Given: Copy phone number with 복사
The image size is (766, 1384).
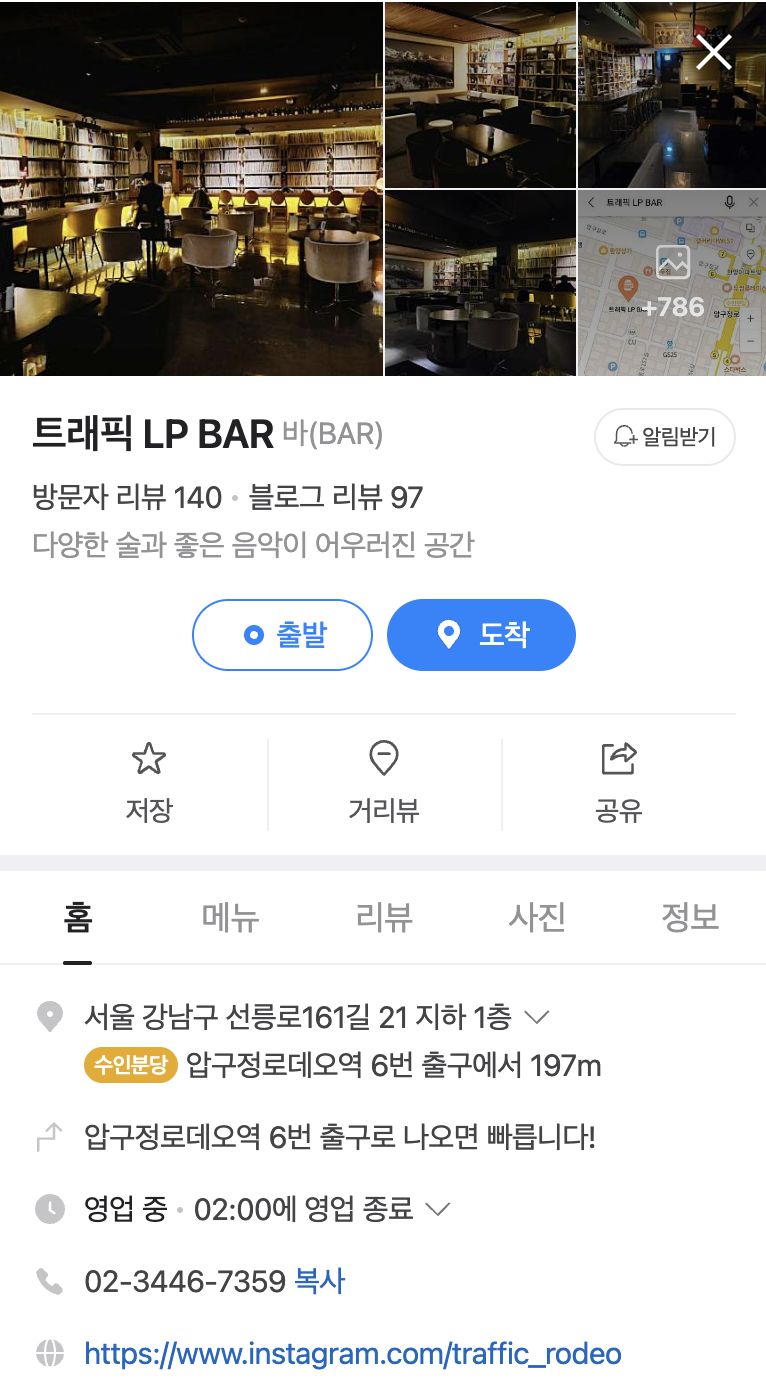Looking at the screenshot, I should coord(320,1281).
